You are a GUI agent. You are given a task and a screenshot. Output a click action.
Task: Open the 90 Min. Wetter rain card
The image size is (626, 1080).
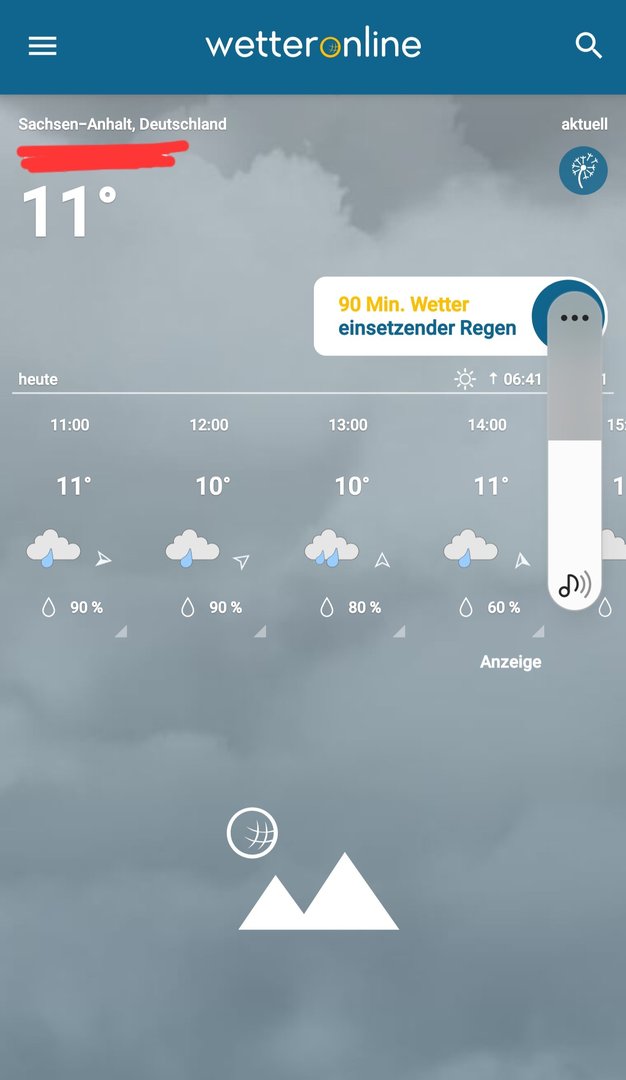(428, 316)
